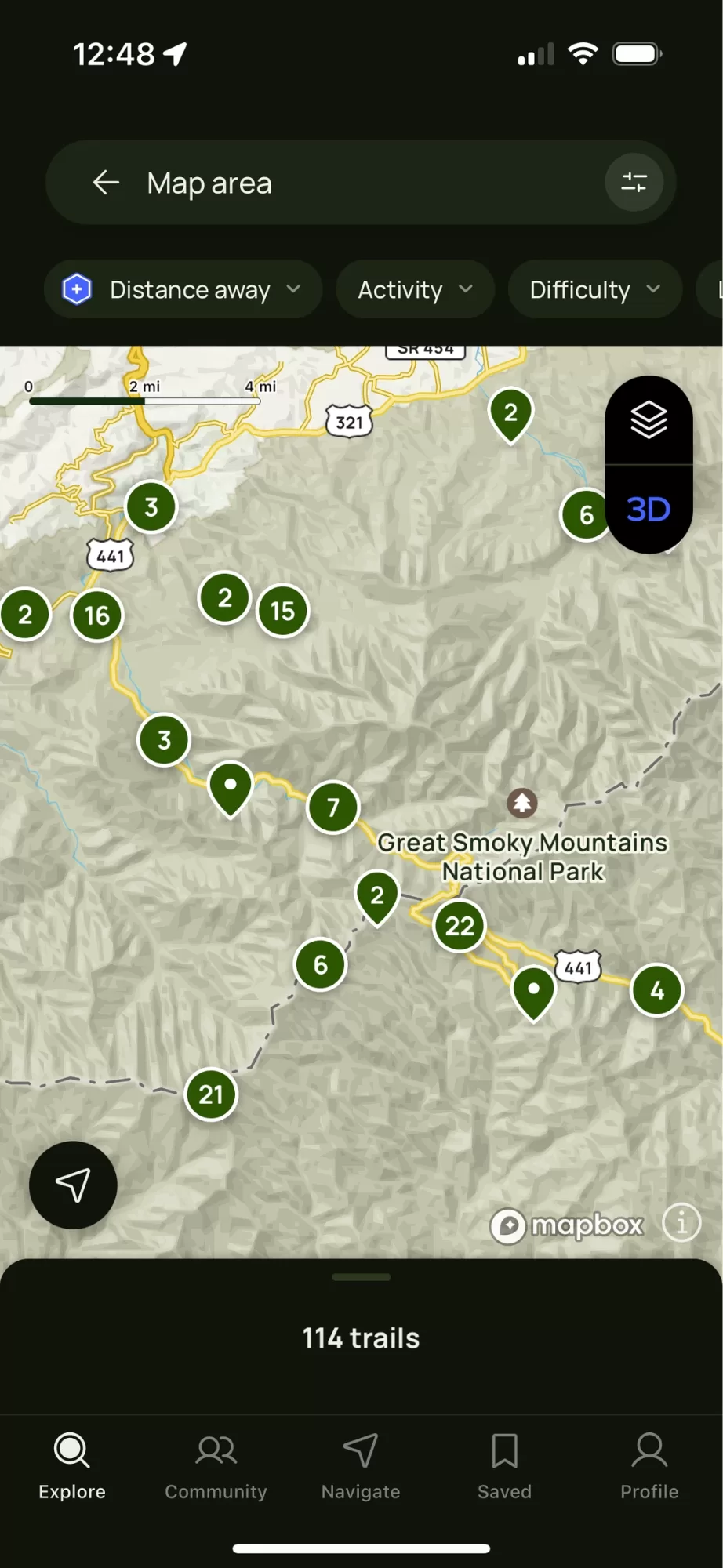
Task: Go back from Map area search
Action: point(106,183)
